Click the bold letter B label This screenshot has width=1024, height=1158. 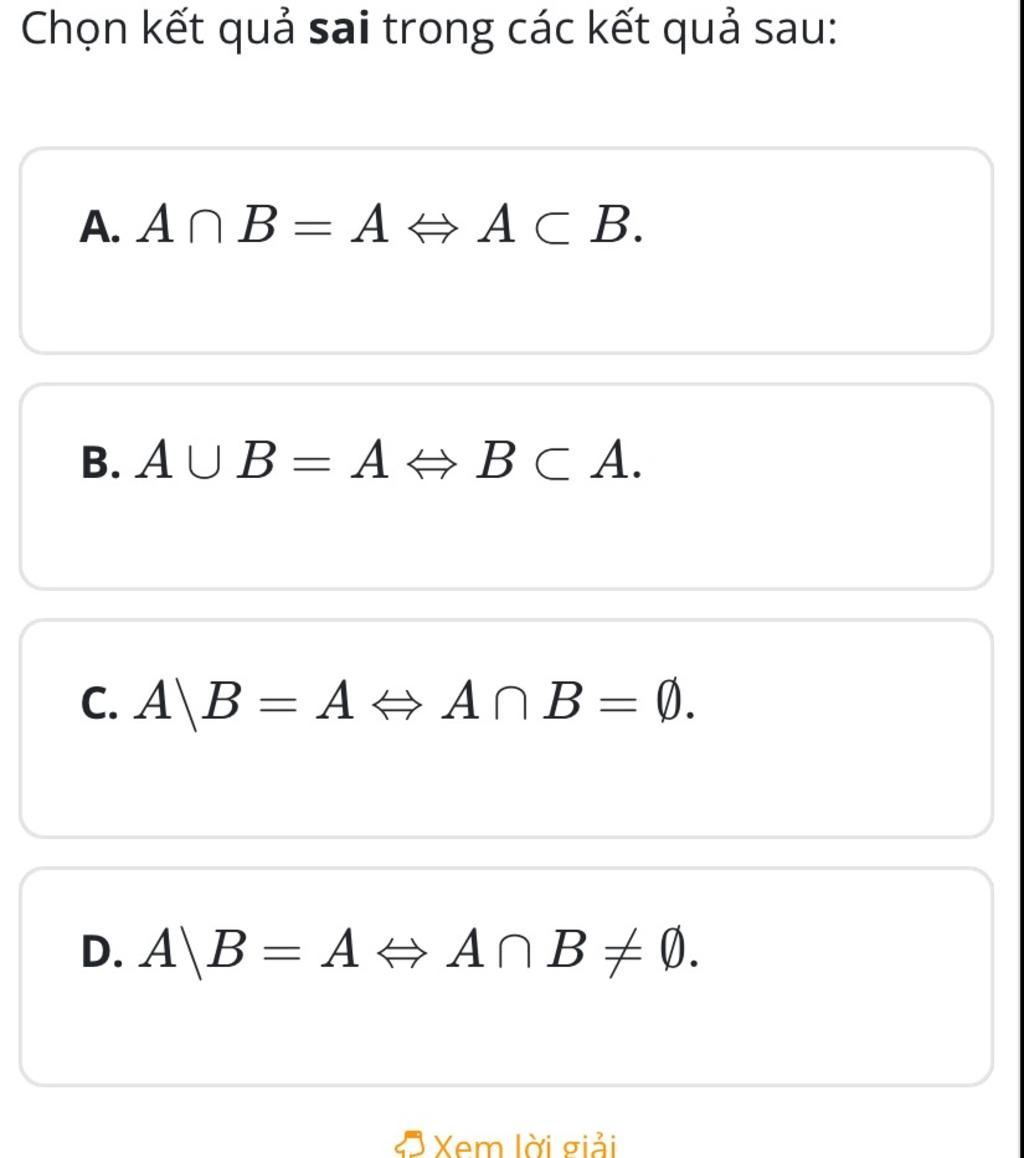(98, 462)
